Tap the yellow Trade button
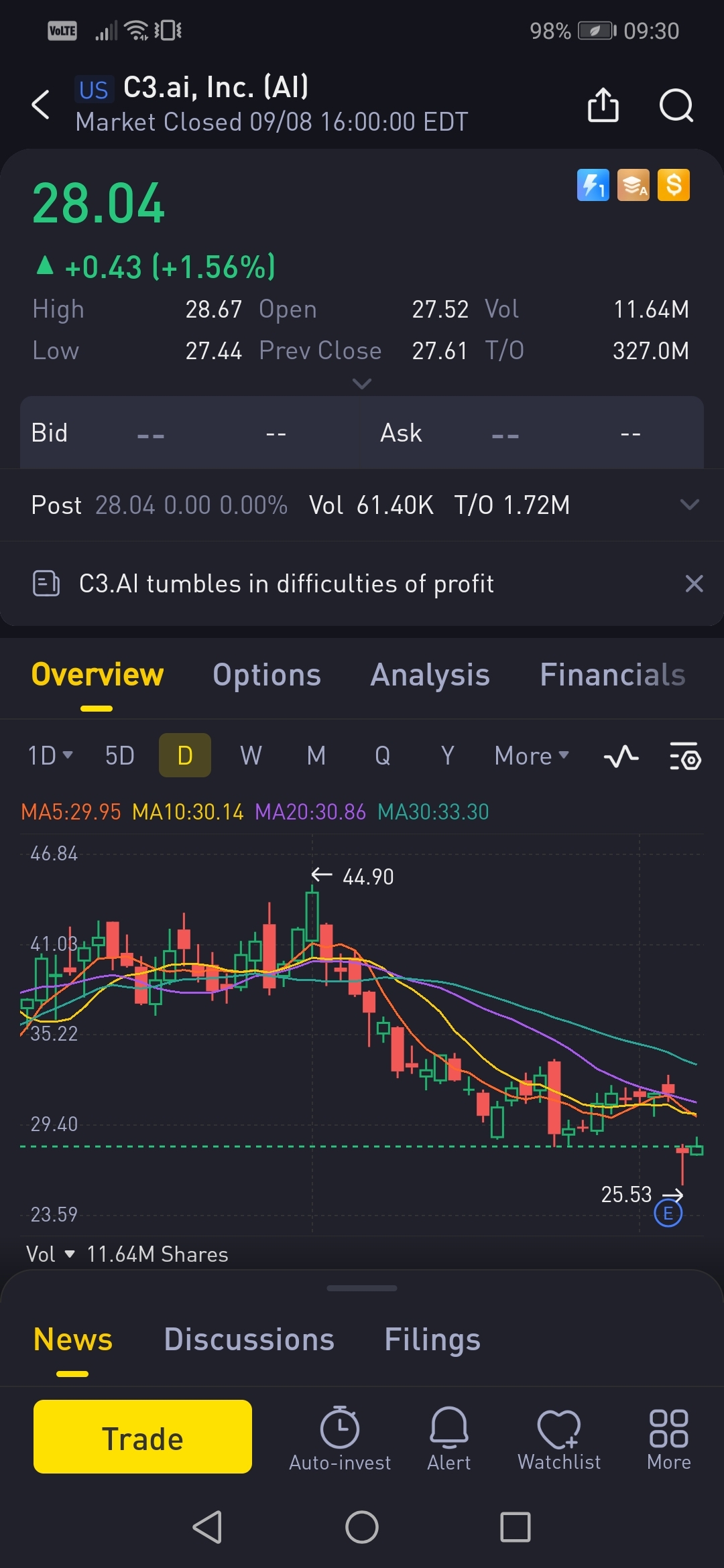This screenshot has height=1568, width=724. pyautogui.click(x=143, y=1437)
